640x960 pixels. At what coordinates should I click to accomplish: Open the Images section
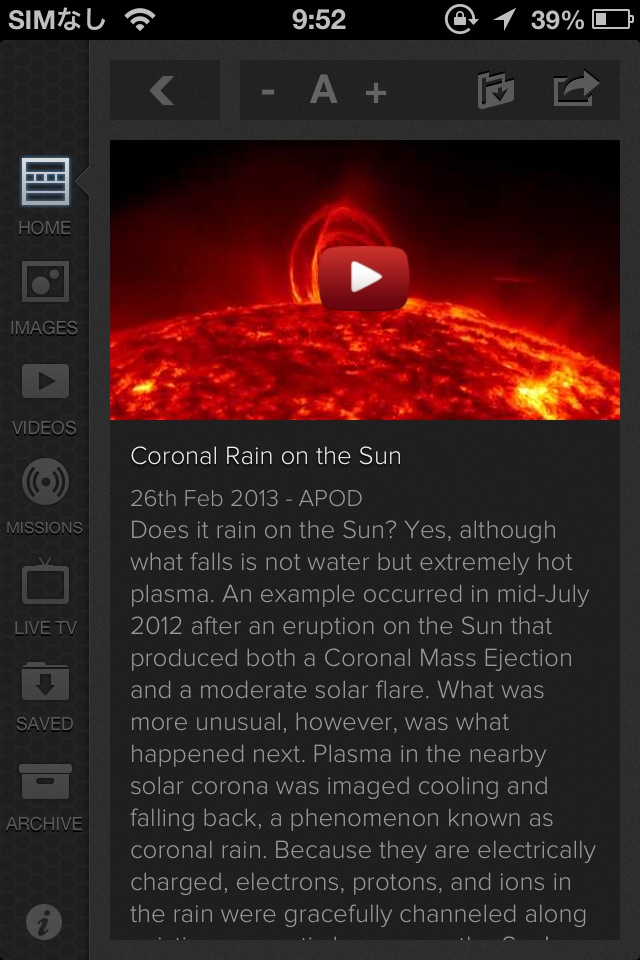click(45, 297)
